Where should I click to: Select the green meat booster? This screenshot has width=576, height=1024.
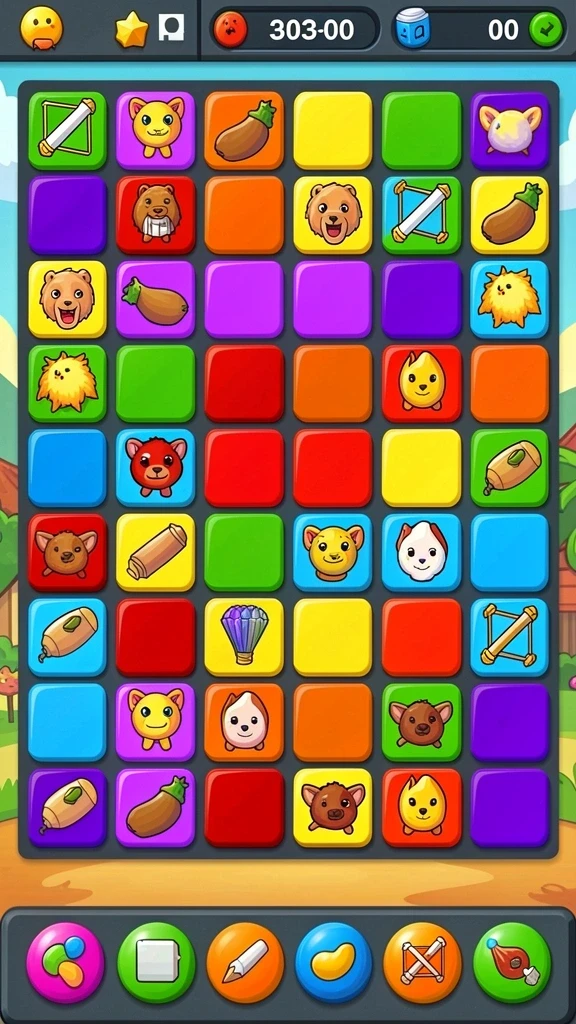(x=512, y=962)
